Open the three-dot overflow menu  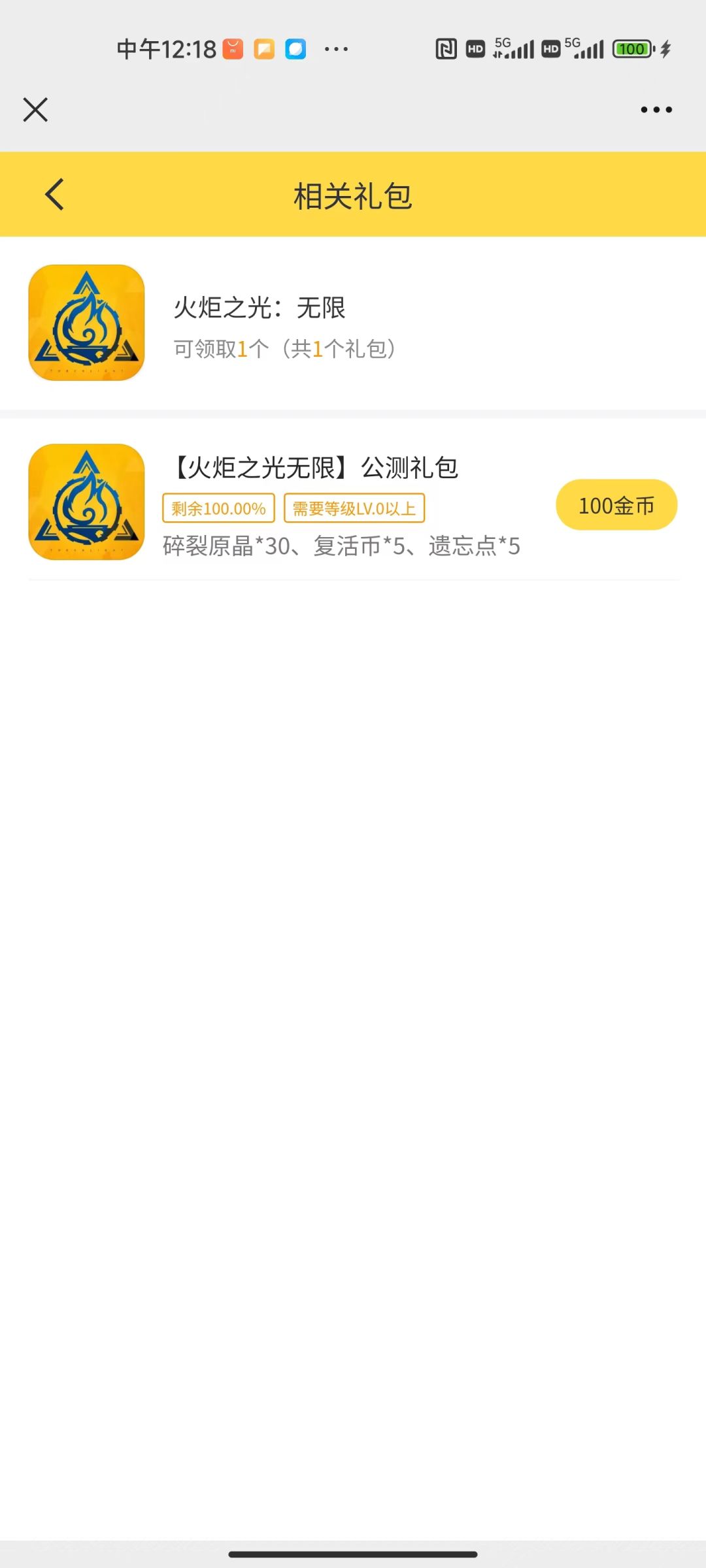tap(656, 109)
